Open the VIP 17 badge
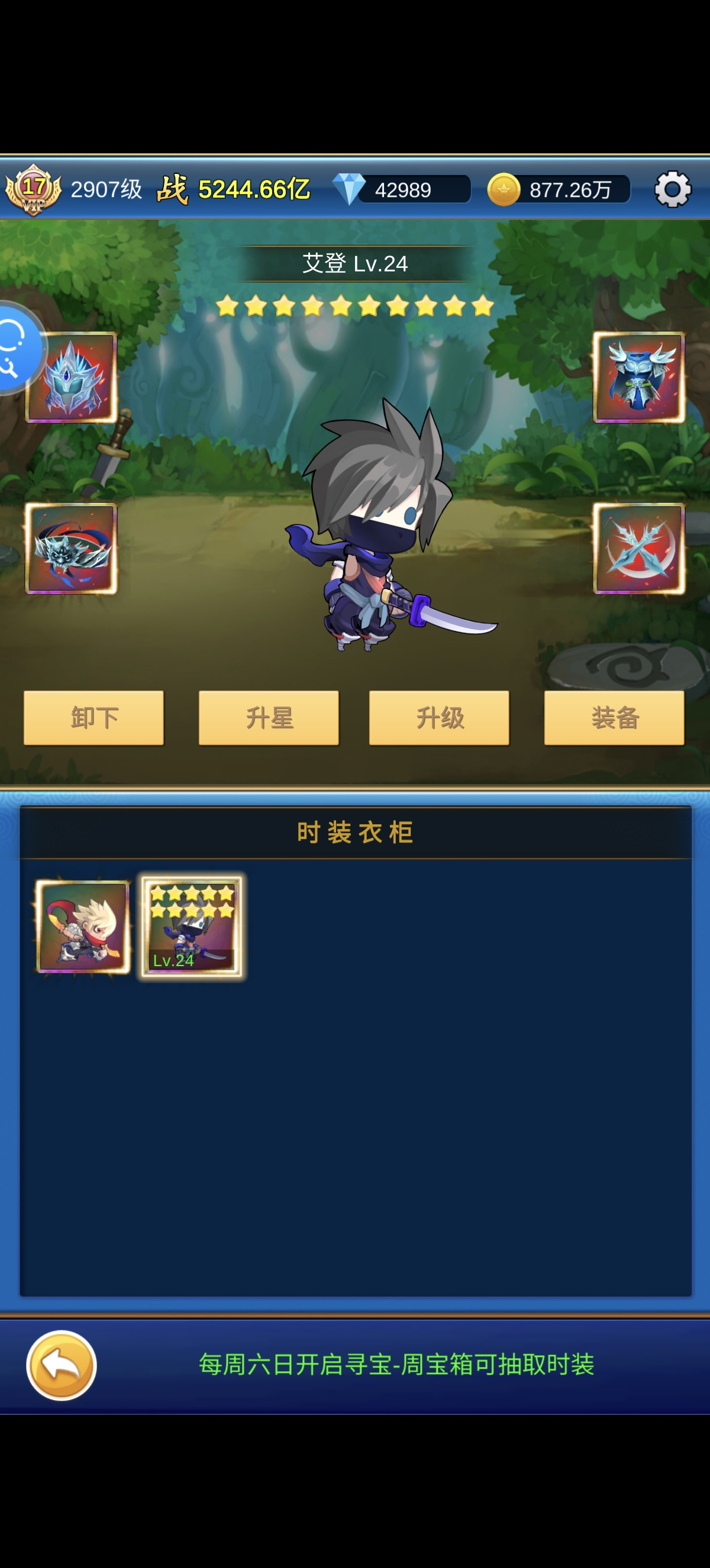This screenshot has width=710, height=1568. click(x=34, y=189)
